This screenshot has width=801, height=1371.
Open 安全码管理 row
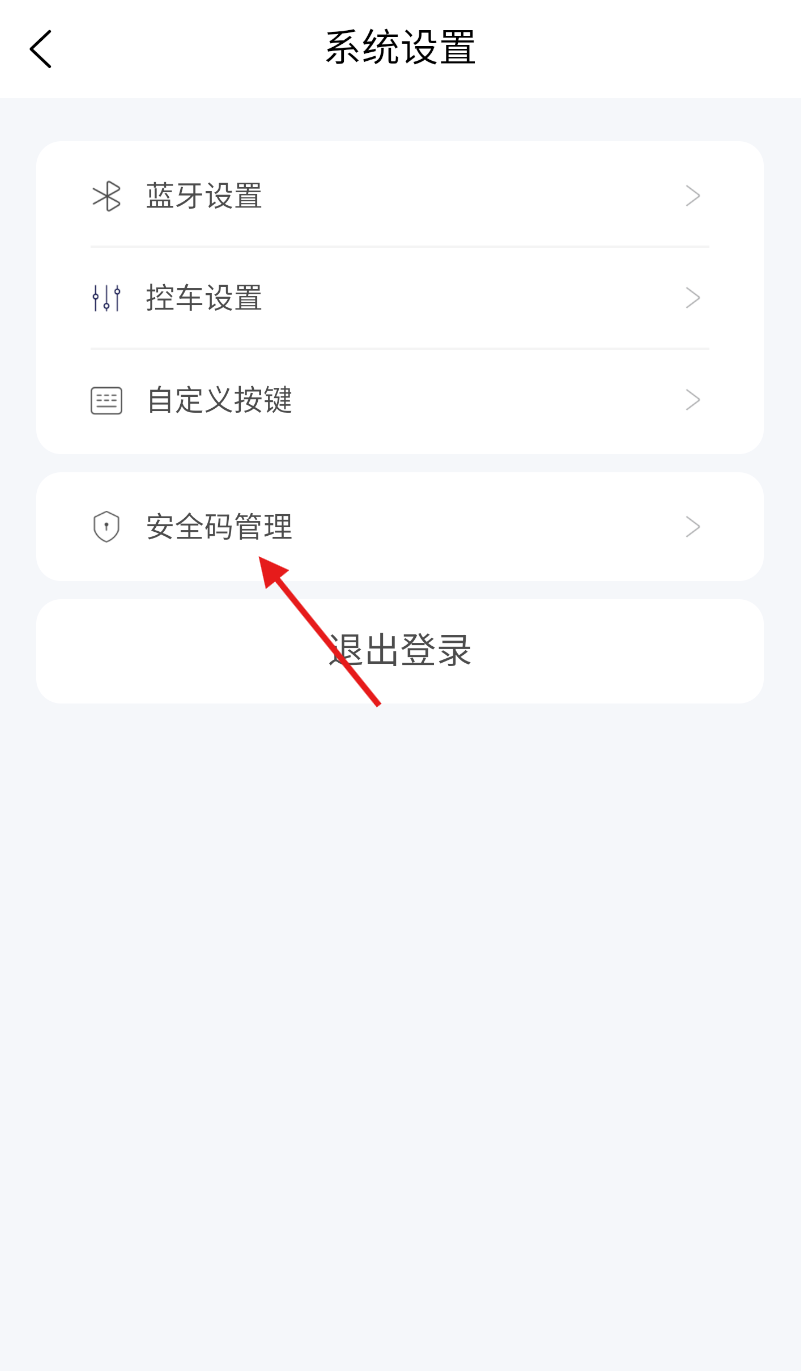(400, 527)
